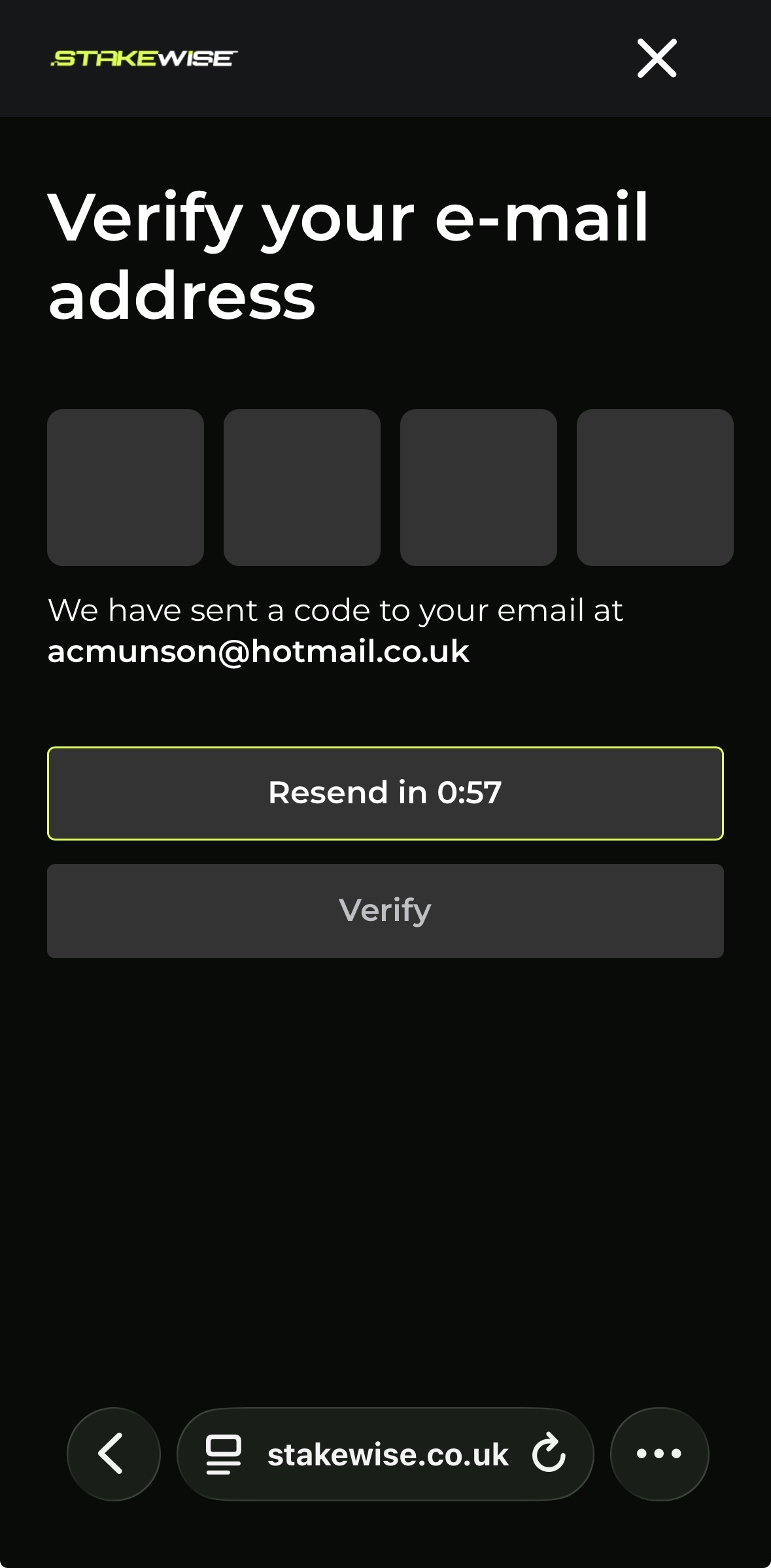Tap the fourth code digit box

tap(655, 488)
